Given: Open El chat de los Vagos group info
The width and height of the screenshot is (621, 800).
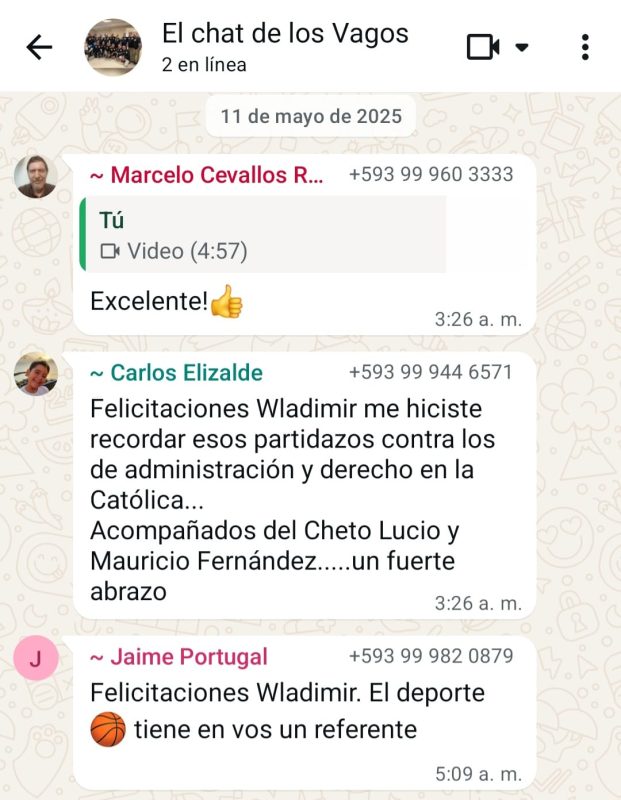Looking at the screenshot, I should [285, 46].
